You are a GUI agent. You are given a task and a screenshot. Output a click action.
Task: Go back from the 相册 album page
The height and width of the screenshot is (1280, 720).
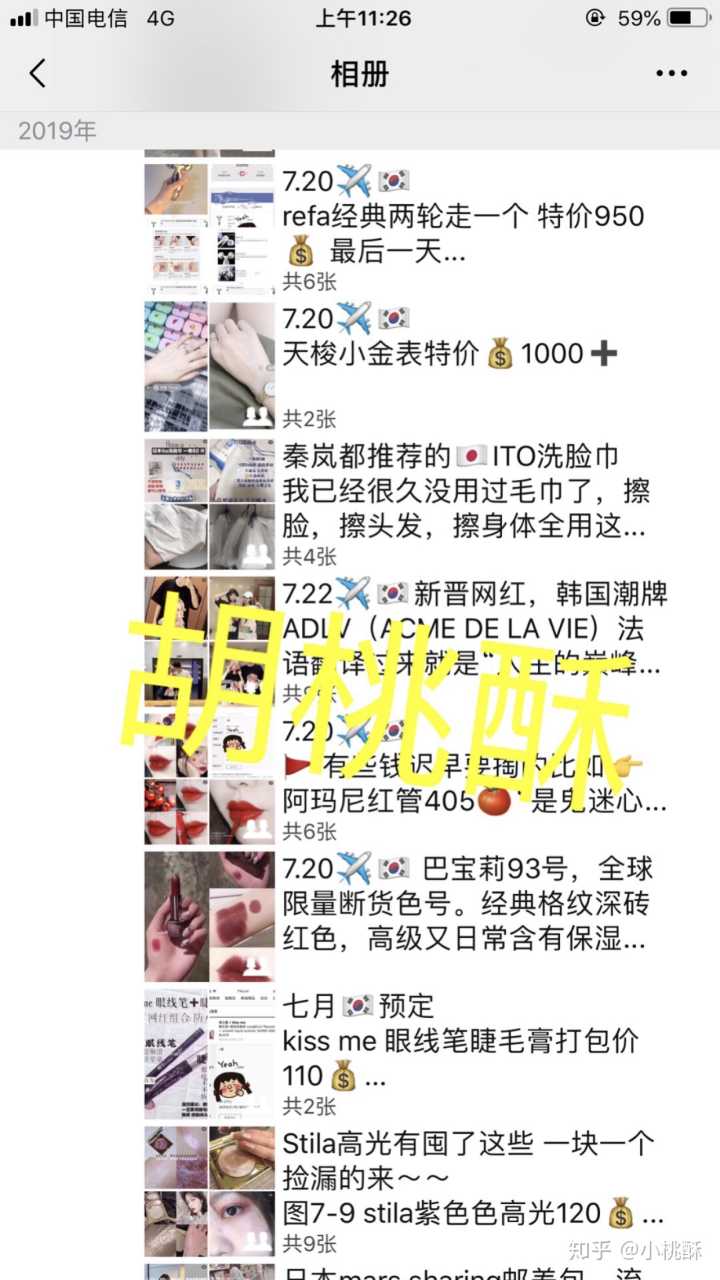(x=38, y=73)
